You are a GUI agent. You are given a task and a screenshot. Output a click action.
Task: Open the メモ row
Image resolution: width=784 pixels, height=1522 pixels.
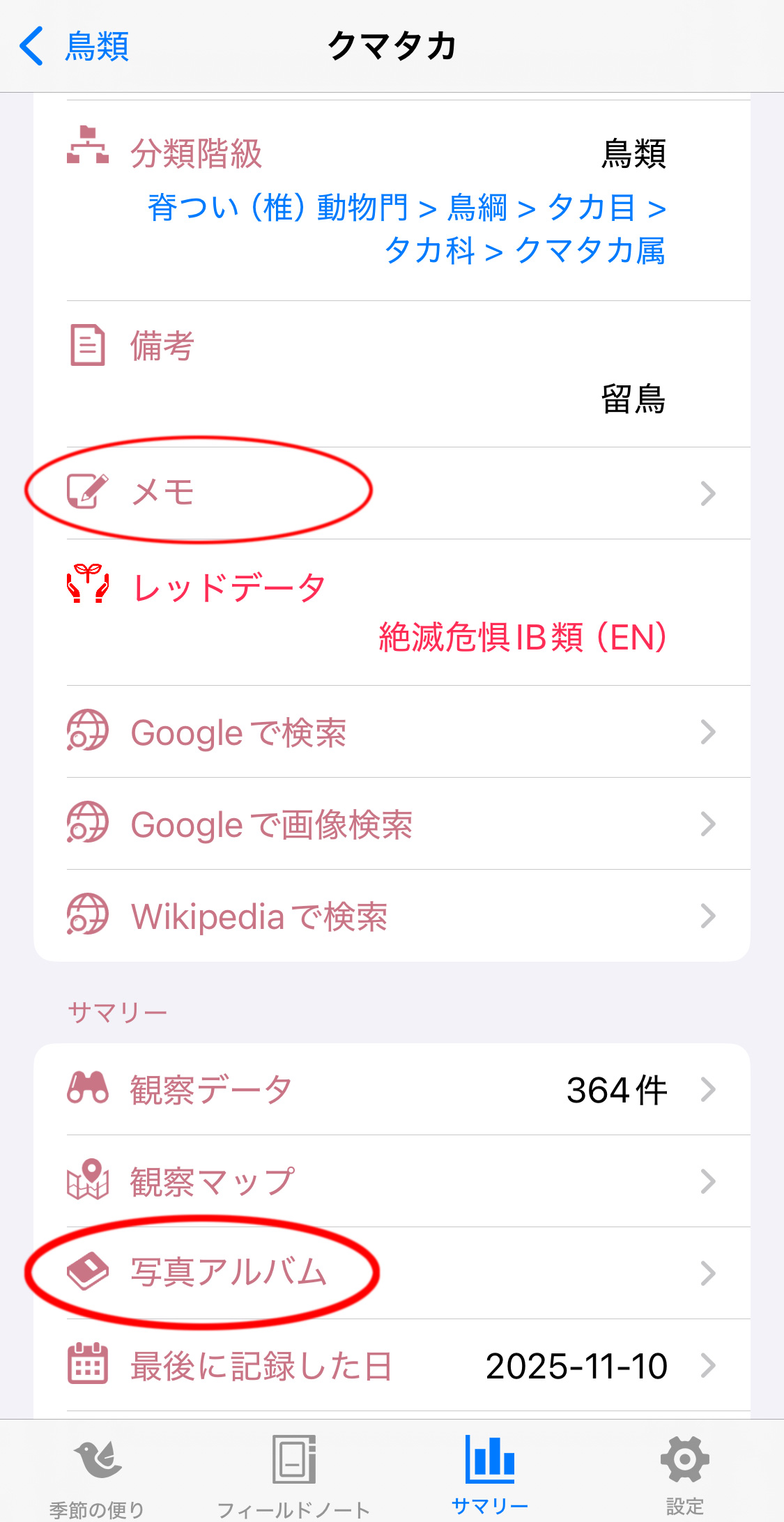click(390, 493)
